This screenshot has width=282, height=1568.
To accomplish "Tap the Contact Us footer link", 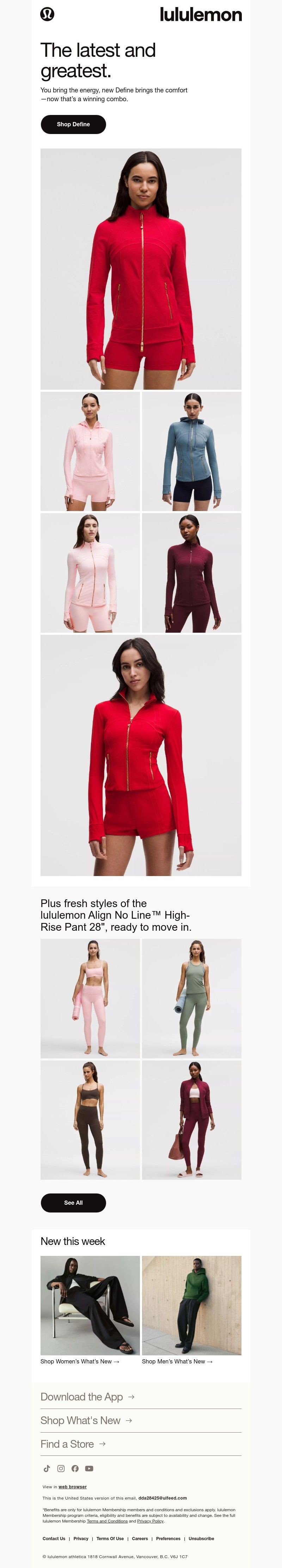I will pyautogui.click(x=54, y=1538).
